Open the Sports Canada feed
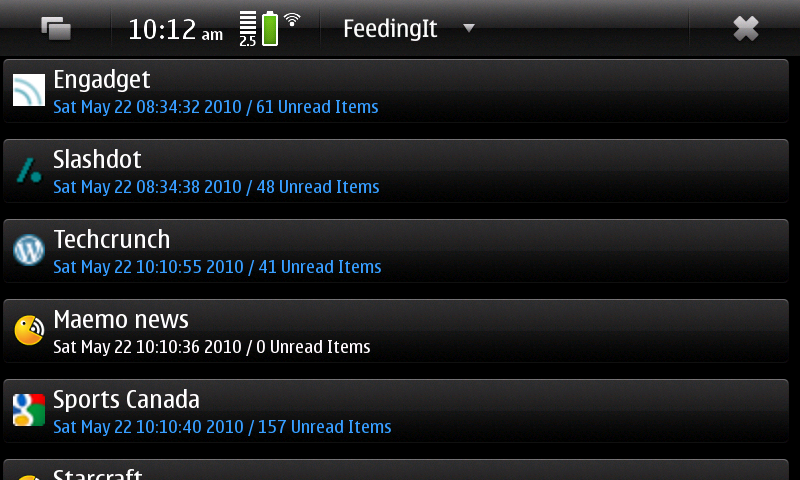Viewport: 800px width, 480px height. pyautogui.click(x=396, y=411)
